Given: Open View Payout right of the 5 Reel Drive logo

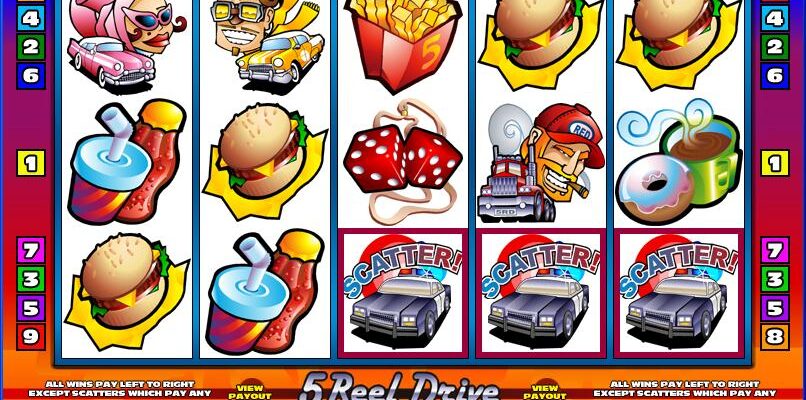Looking at the screenshot, I should [548, 388].
